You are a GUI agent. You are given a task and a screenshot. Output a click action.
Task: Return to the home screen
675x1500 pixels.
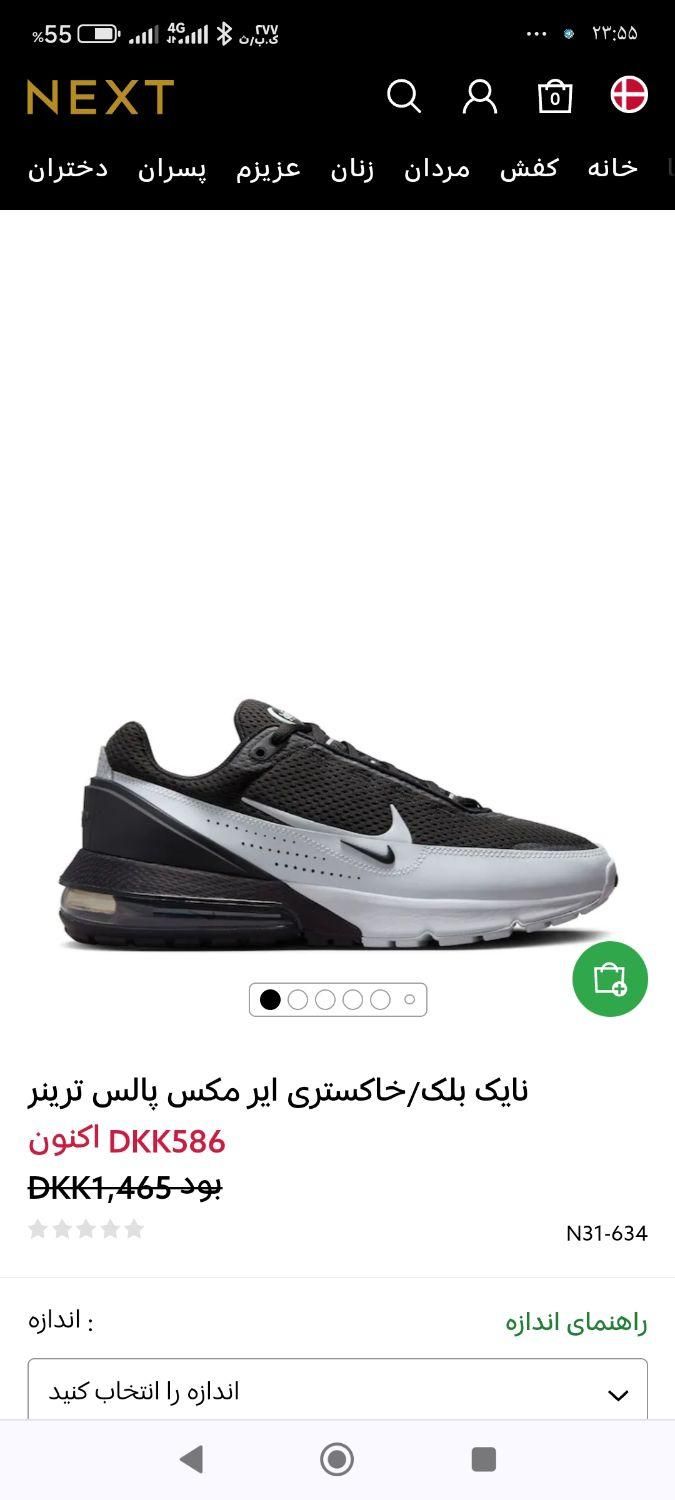pos(337,1459)
